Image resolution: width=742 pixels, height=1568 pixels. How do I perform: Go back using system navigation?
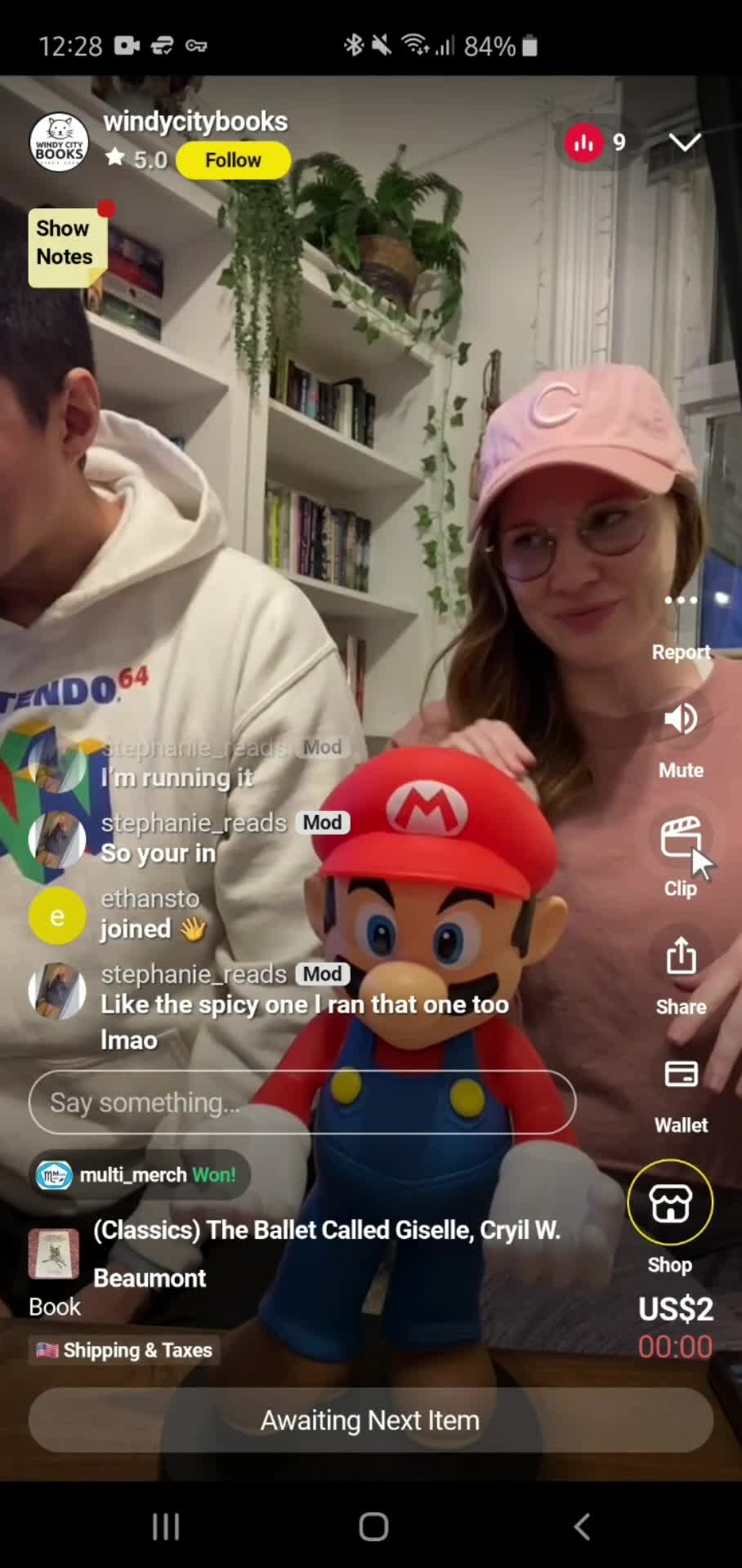(x=582, y=1526)
